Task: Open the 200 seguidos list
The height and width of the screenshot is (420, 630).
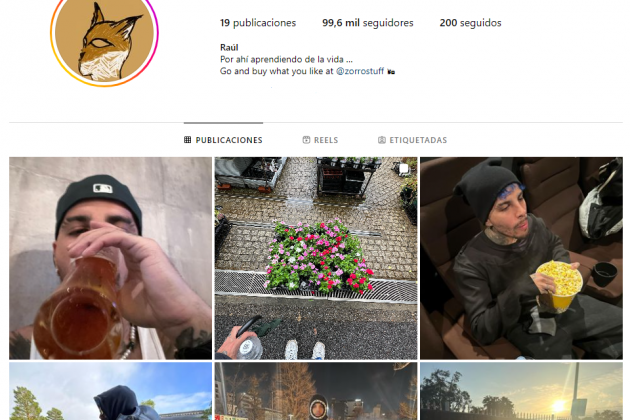Action: [470, 23]
